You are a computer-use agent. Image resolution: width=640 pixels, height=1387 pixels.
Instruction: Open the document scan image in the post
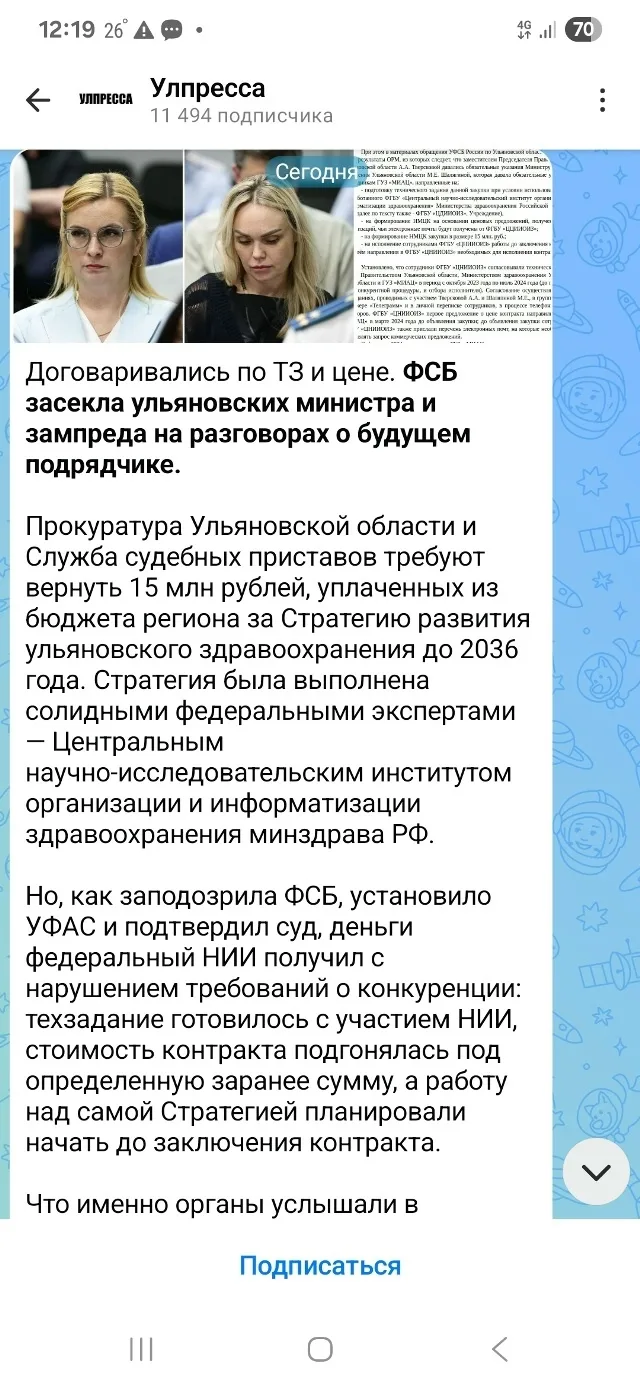(454, 246)
